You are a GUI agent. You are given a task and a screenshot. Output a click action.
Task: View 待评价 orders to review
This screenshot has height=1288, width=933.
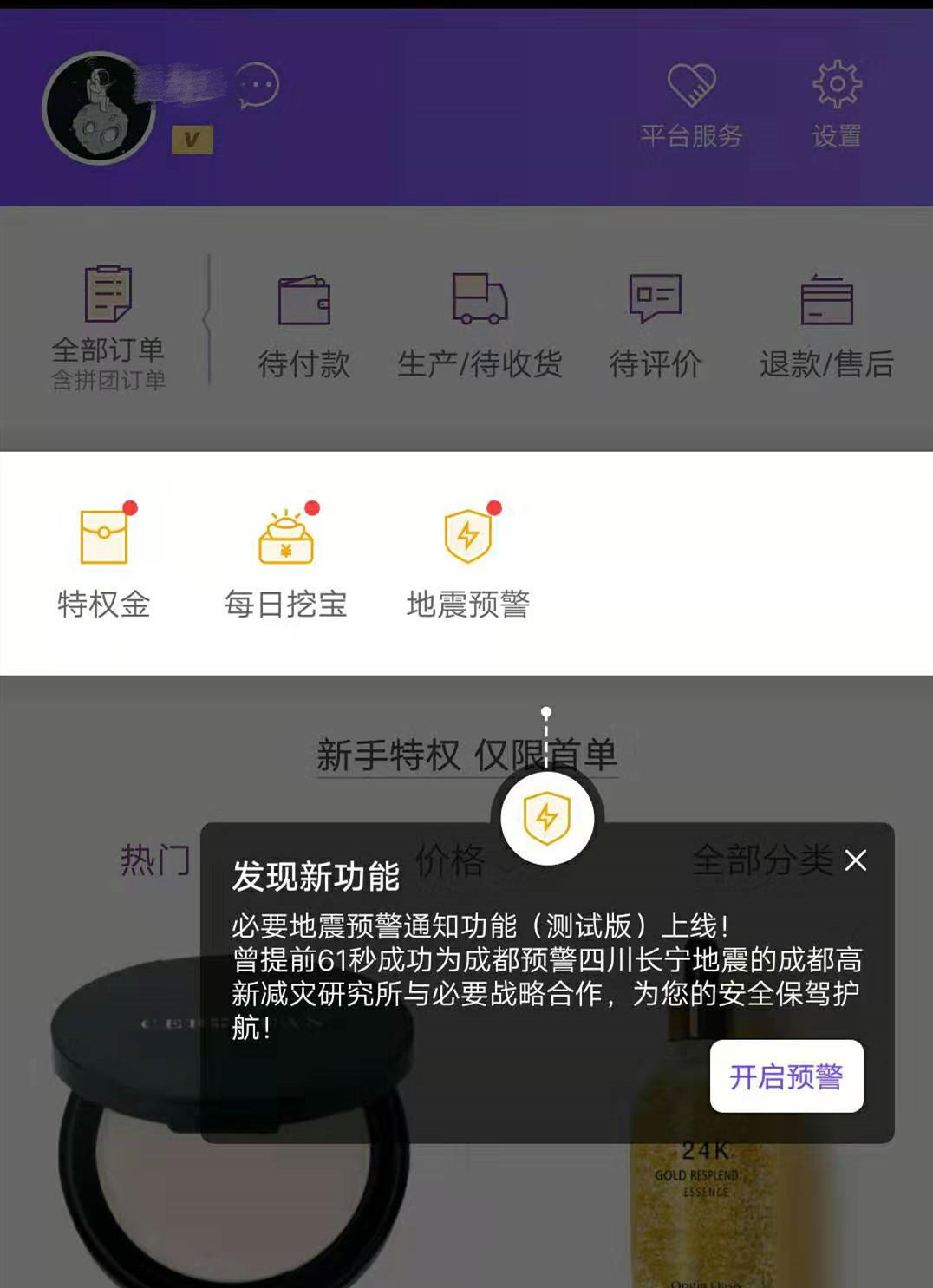[656, 327]
